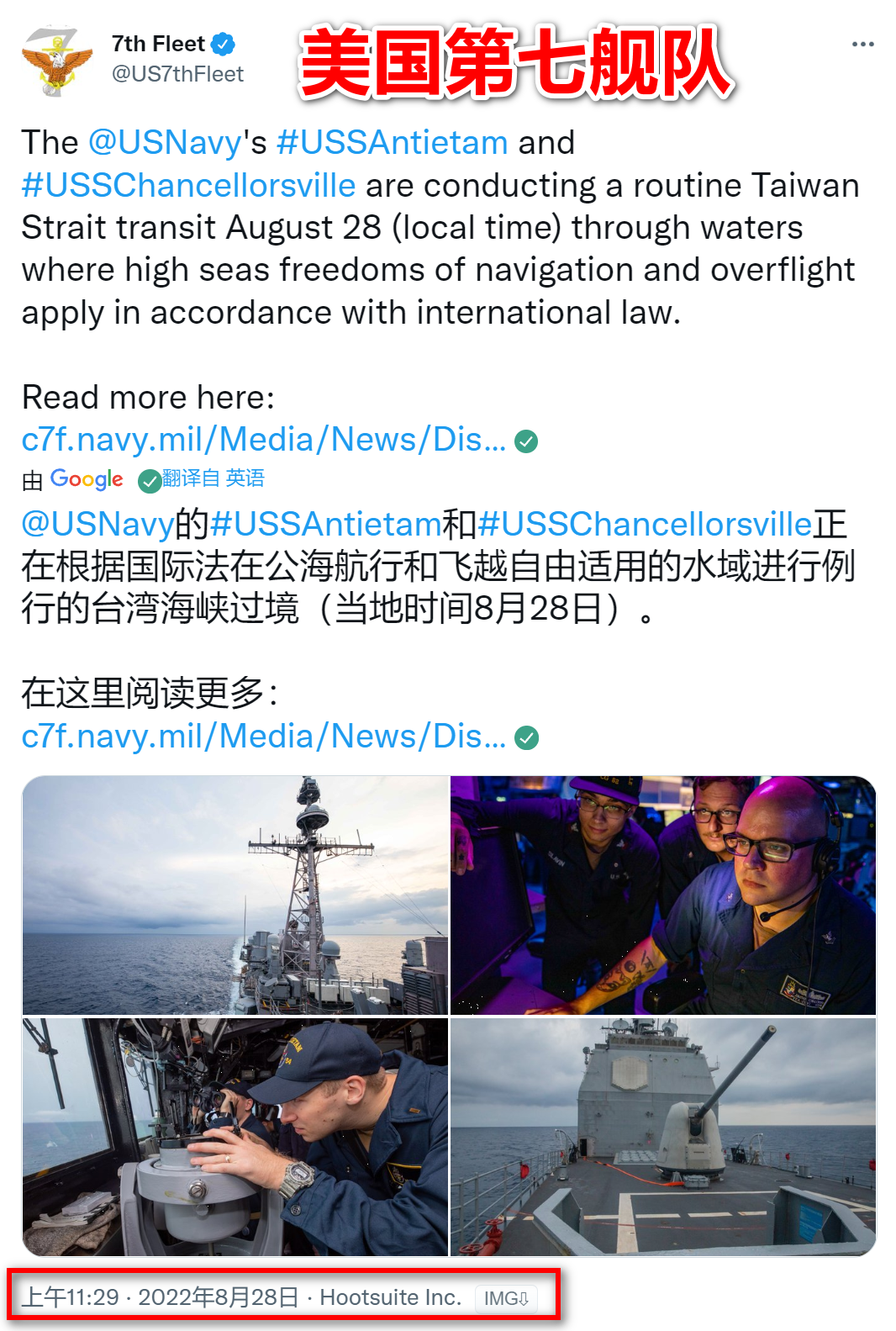Image resolution: width=896 pixels, height=1331 pixels.
Task: Open the Hootsuite Inc. source label
Action: [390, 1297]
